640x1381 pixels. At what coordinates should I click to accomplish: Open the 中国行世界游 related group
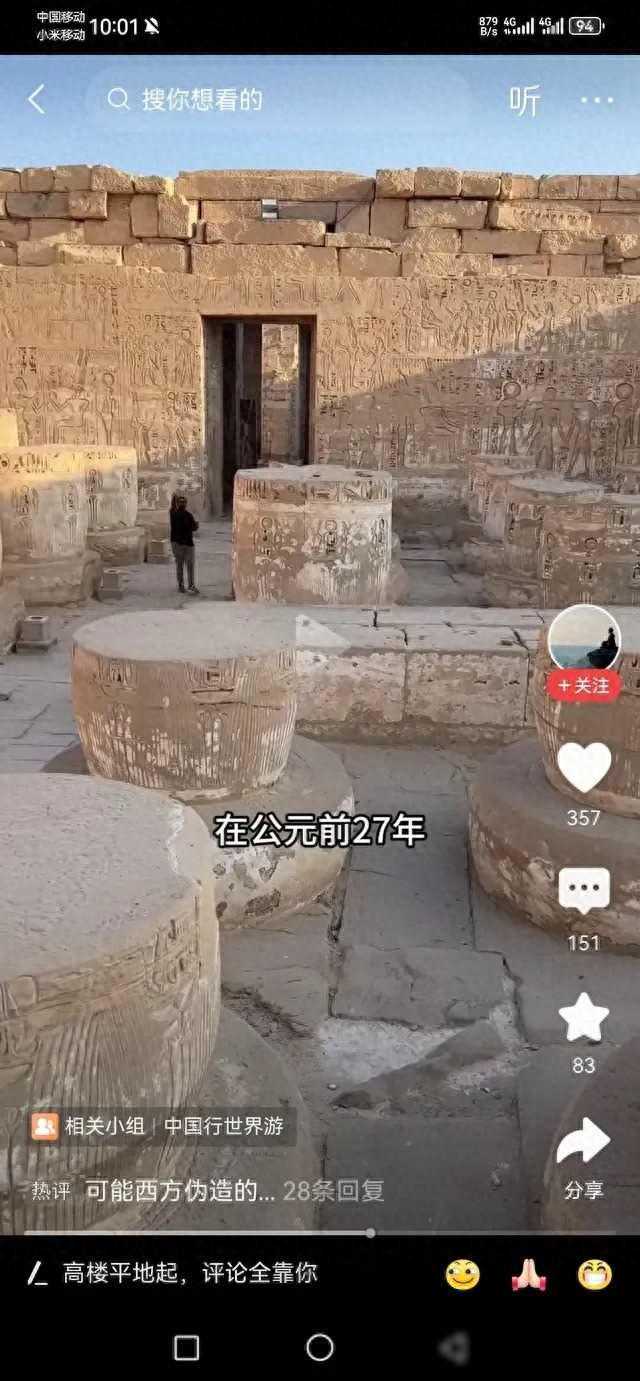click(223, 1125)
